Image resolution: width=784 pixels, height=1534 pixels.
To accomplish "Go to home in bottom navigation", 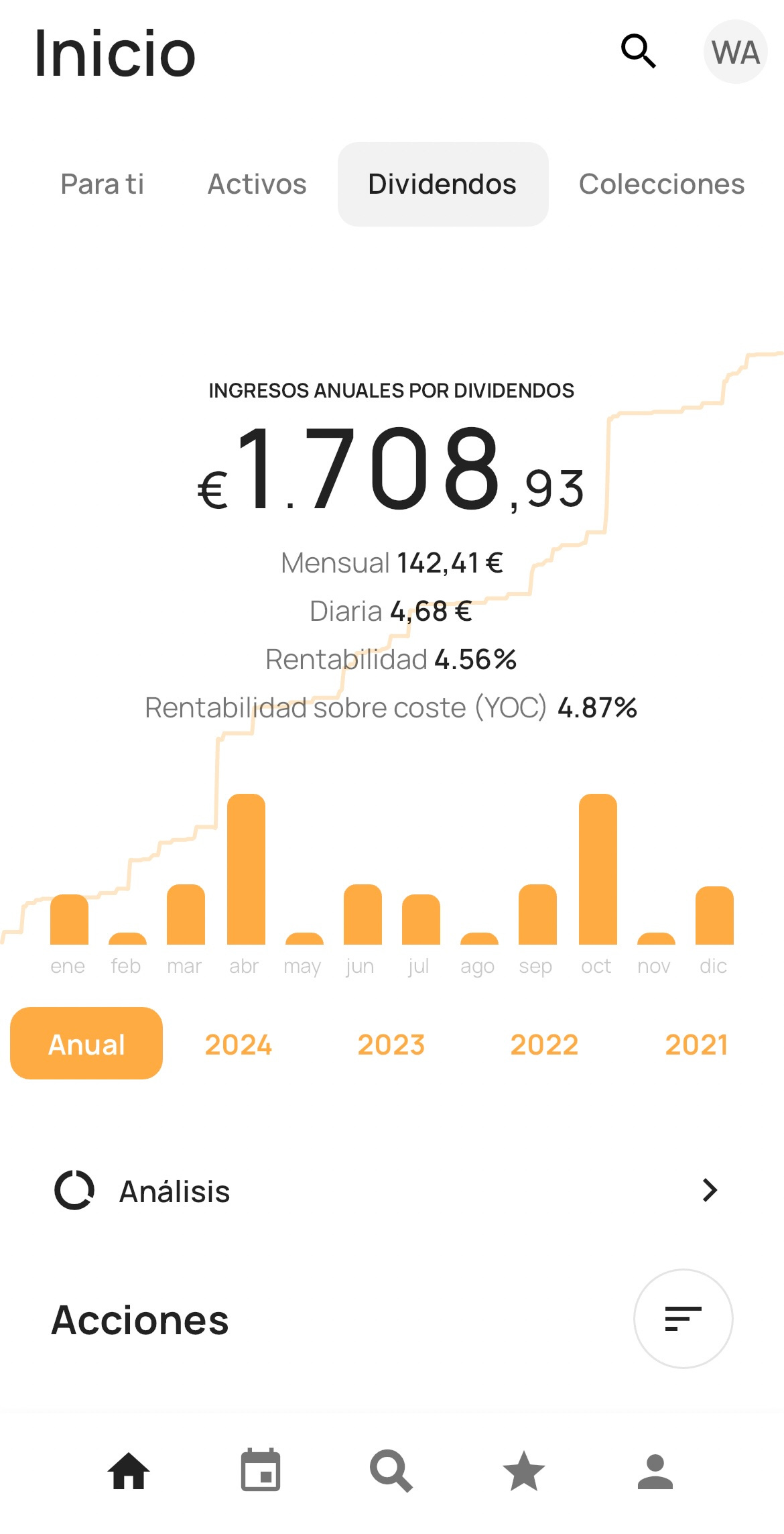I will coord(129,1471).
